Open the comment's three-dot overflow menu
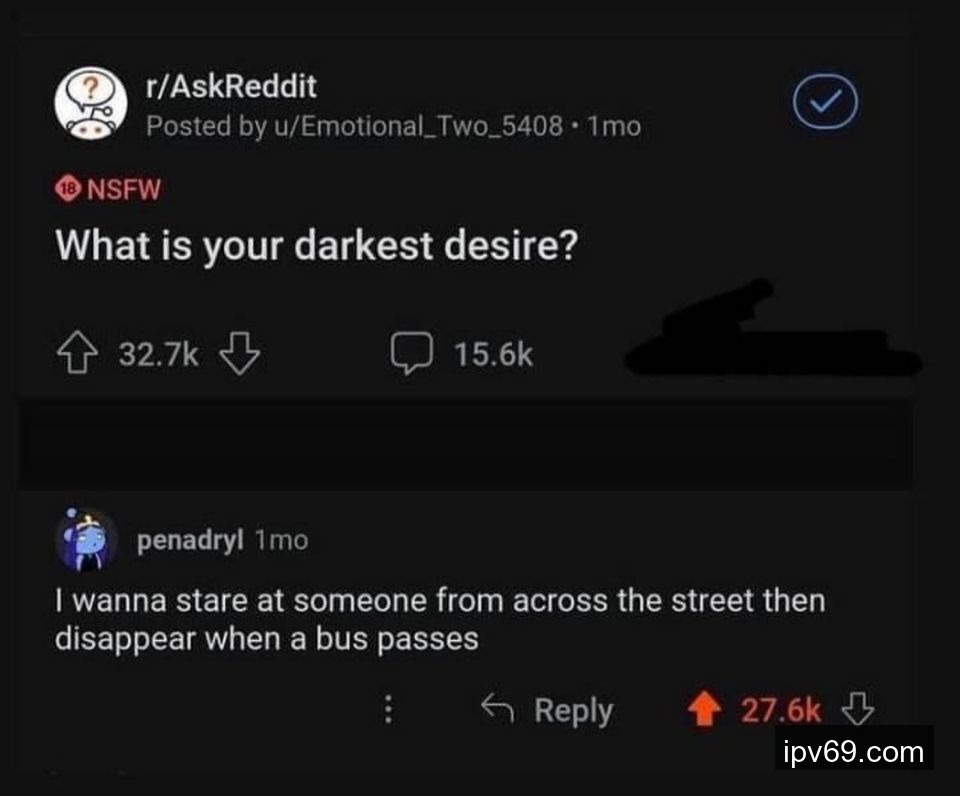This screenshot has height=796, width=960. coord(390,710)
